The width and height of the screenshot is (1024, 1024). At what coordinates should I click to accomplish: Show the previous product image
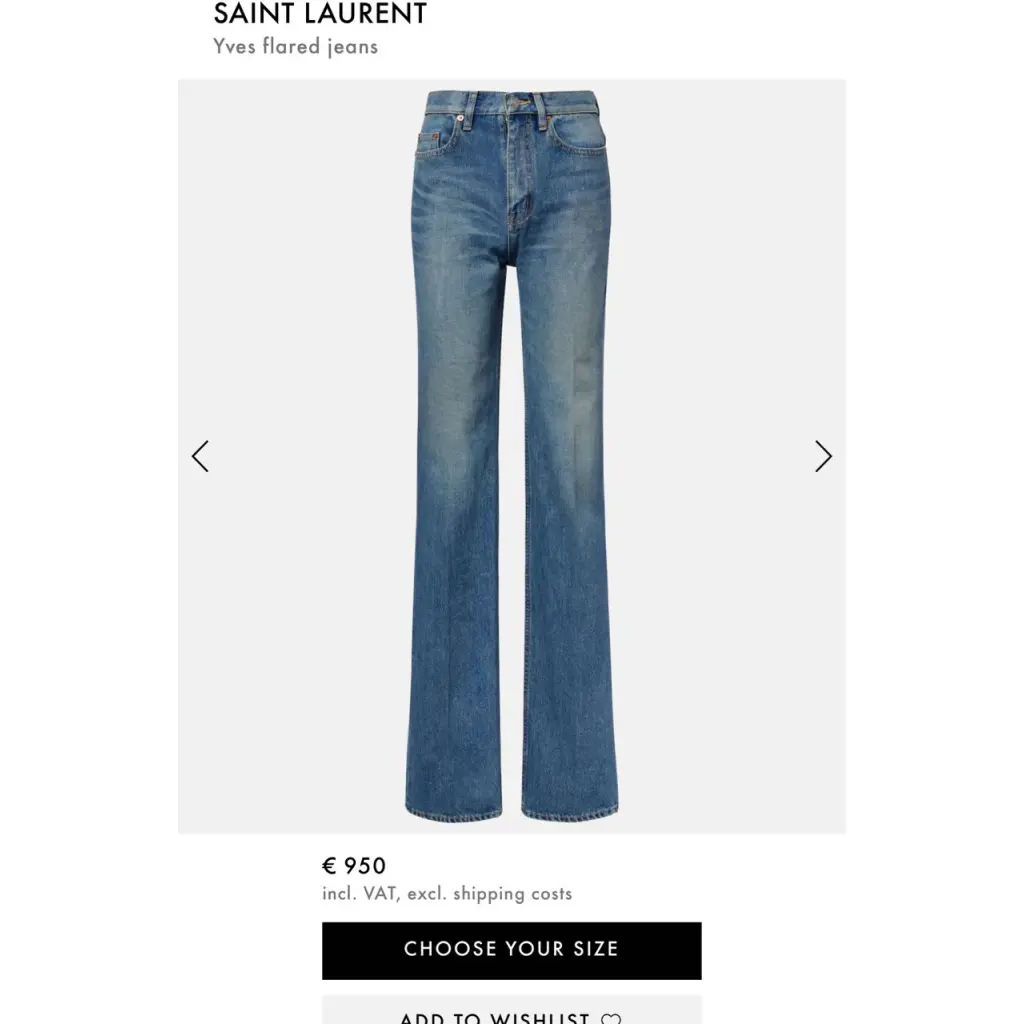coord(200,456)
